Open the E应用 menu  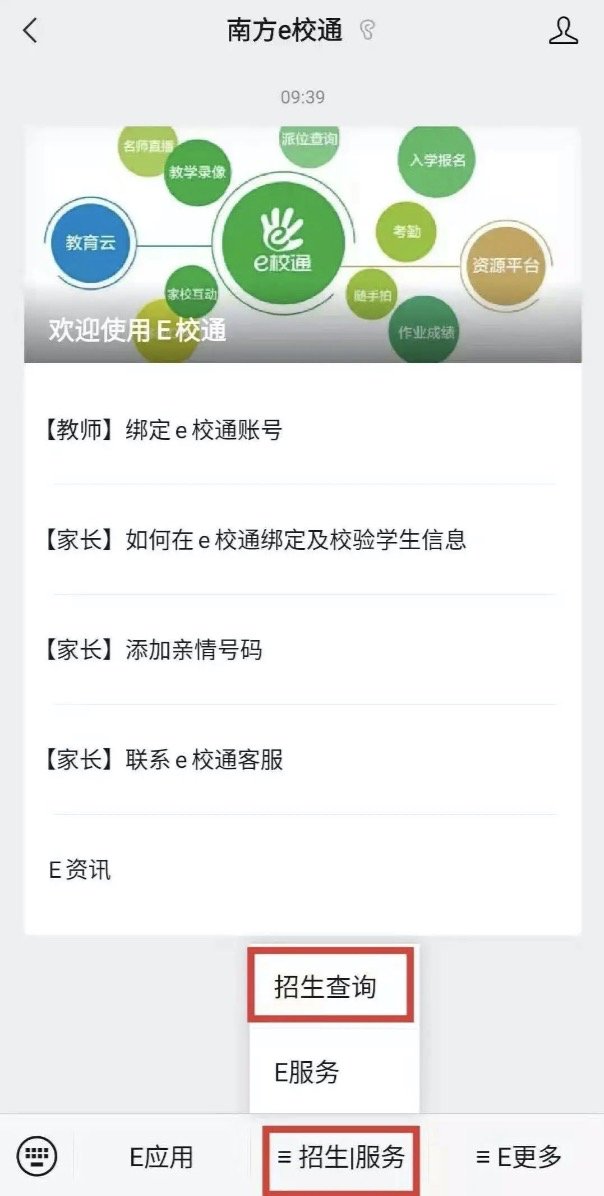tap(161, 1158)
